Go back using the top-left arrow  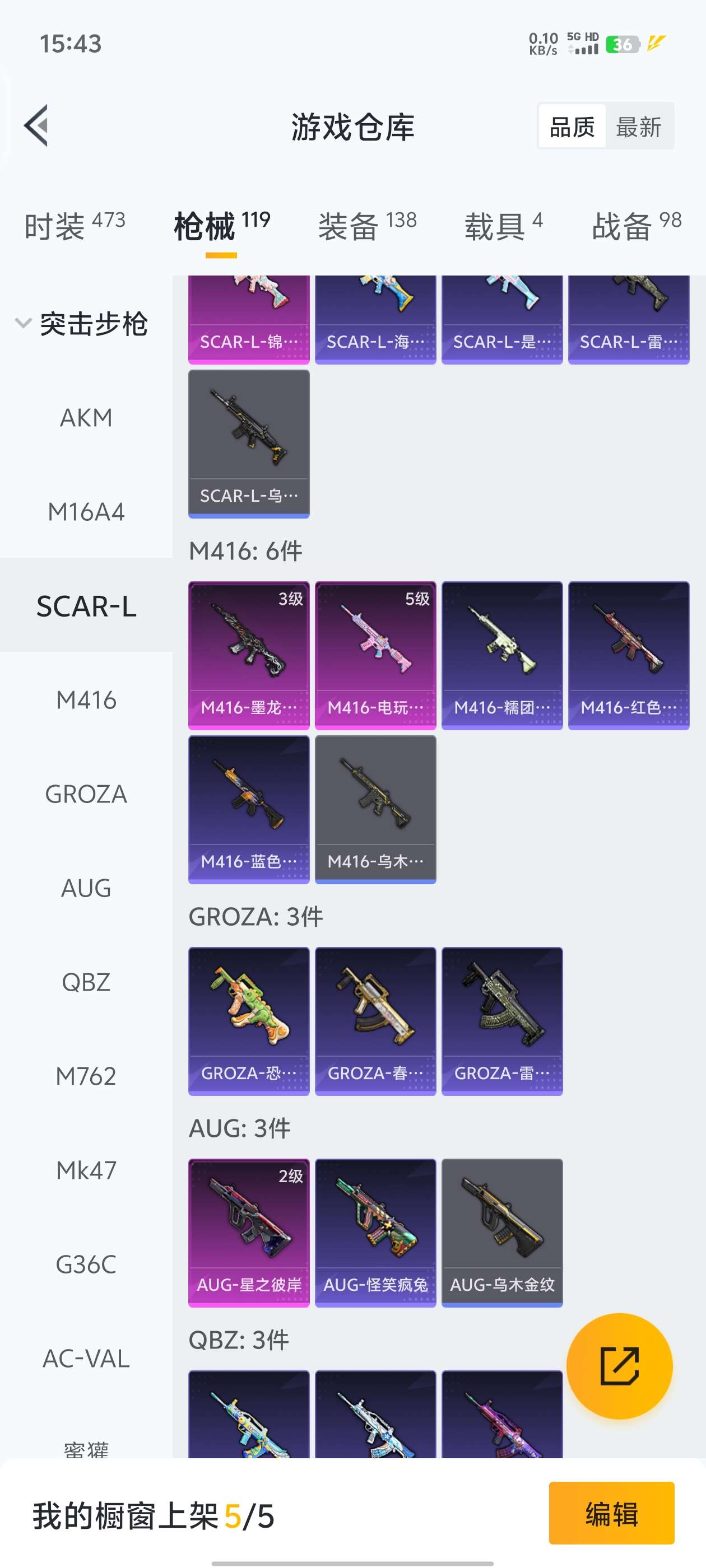[36, 126]
